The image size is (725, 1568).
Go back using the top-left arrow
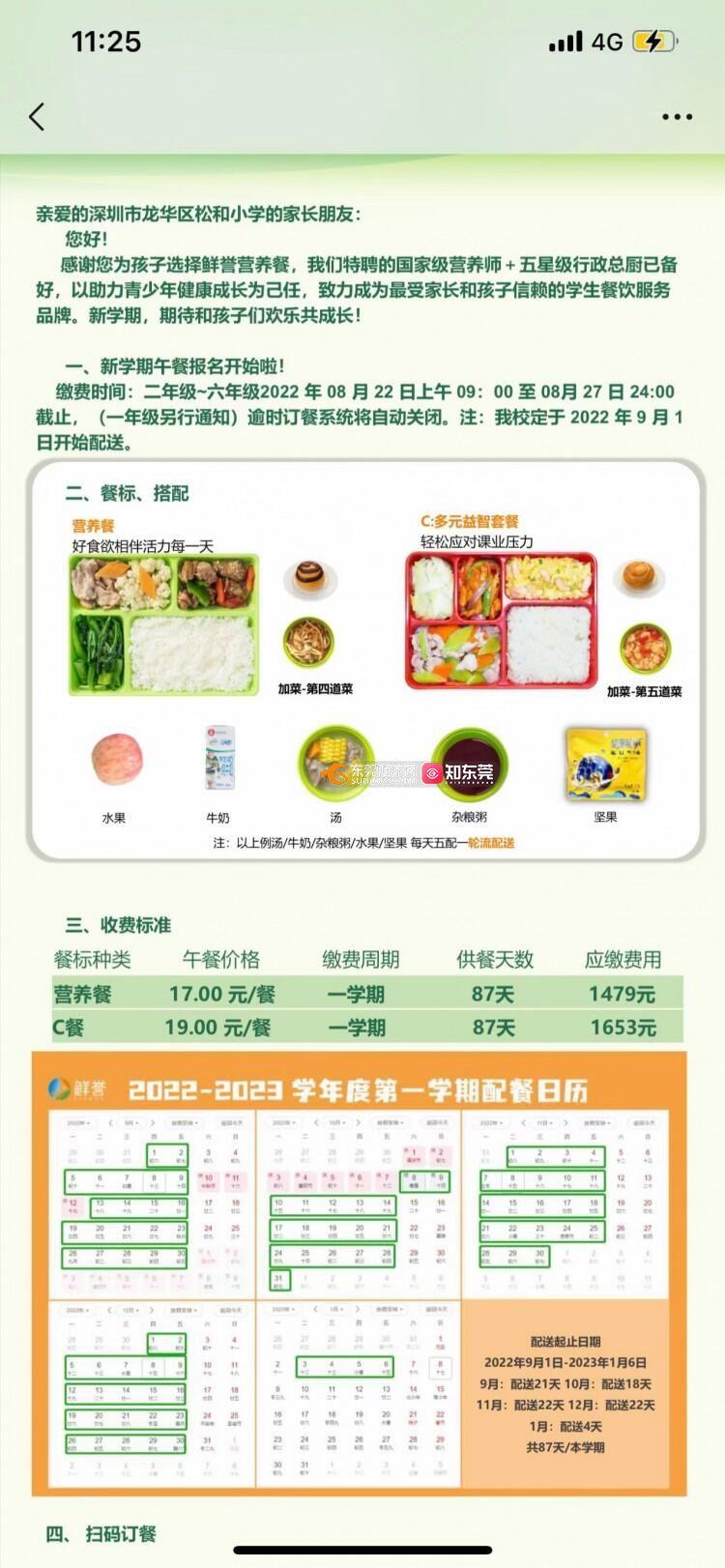click(37, 117)
